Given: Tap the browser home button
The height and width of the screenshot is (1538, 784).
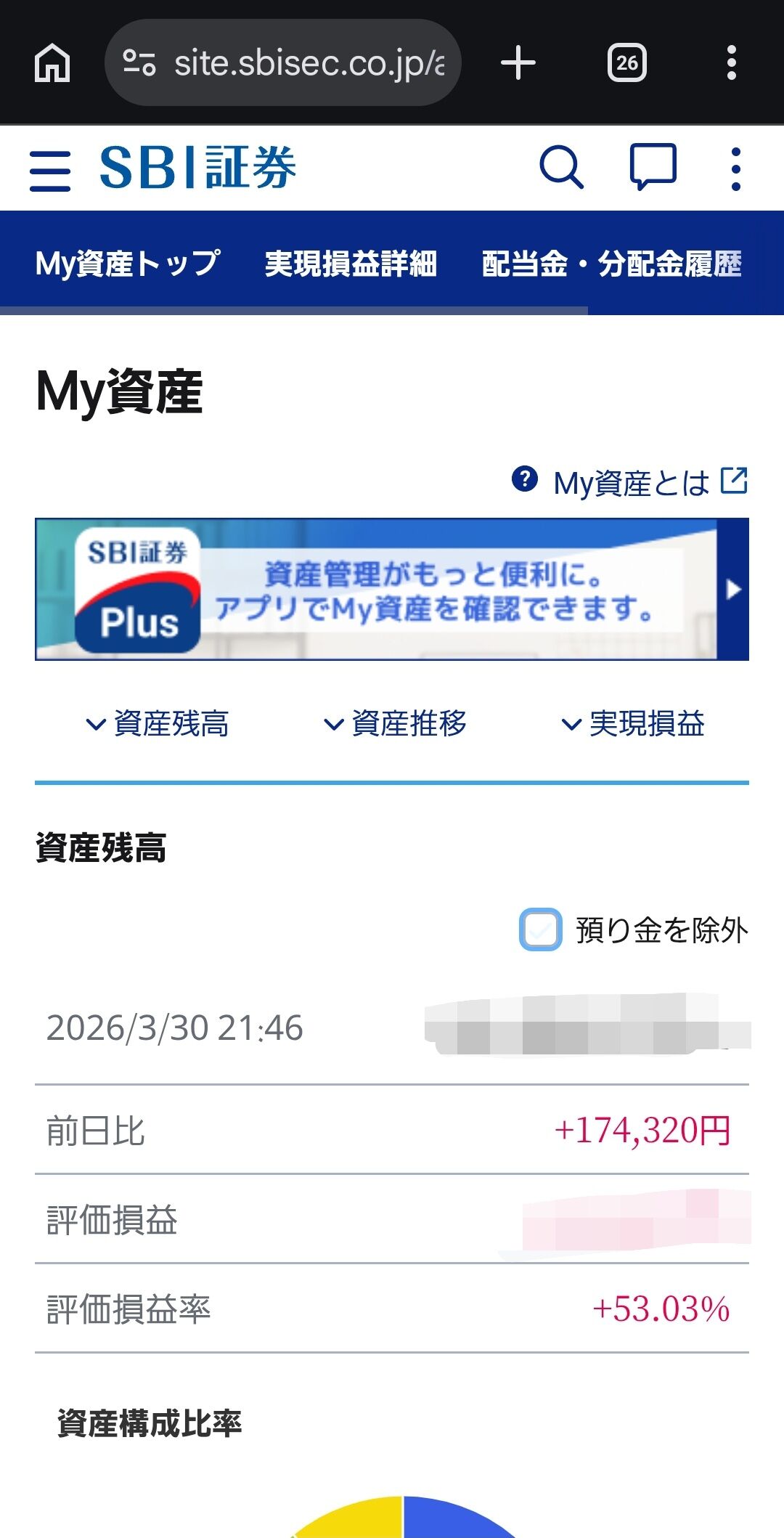Looking at the screenshot, I should [x=52, y=62].
